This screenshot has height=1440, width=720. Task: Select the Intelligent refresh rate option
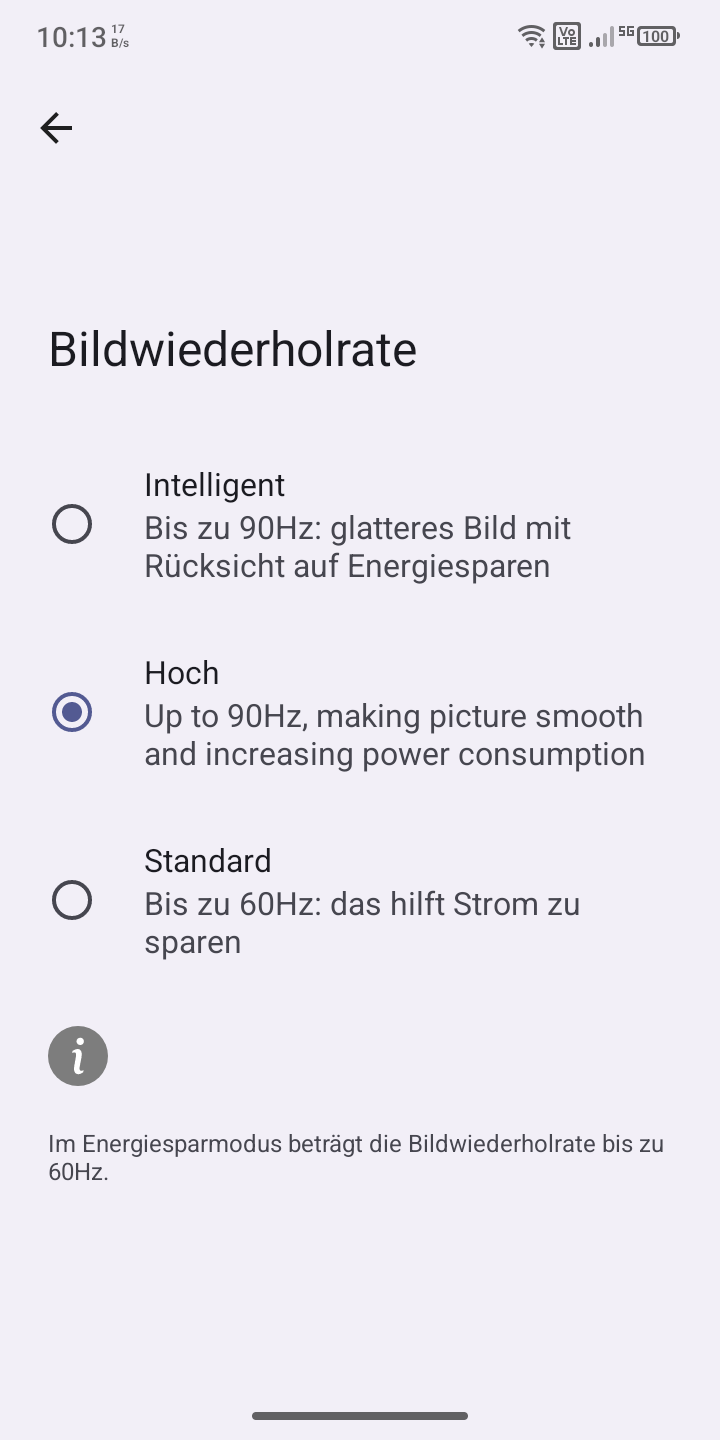pyautogui.click(x=360, y=525)
